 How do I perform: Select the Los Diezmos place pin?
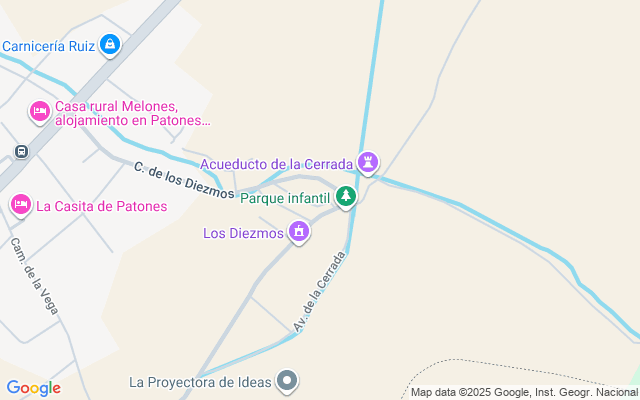click(299, 232)
